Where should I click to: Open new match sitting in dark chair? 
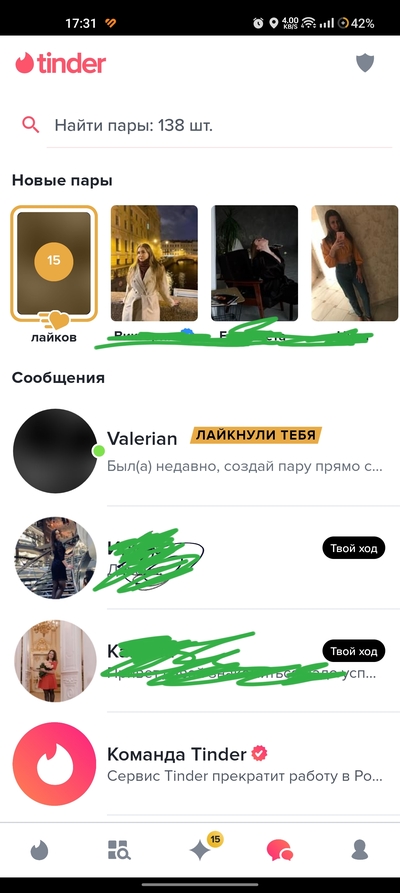point(254,263)
